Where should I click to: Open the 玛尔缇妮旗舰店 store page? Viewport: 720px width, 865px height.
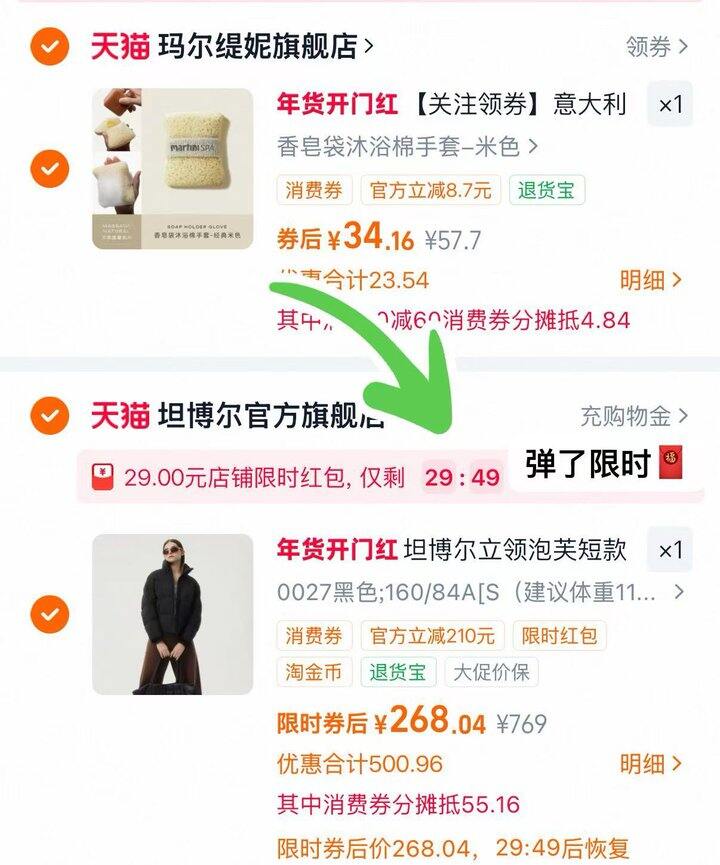[266, 46]
